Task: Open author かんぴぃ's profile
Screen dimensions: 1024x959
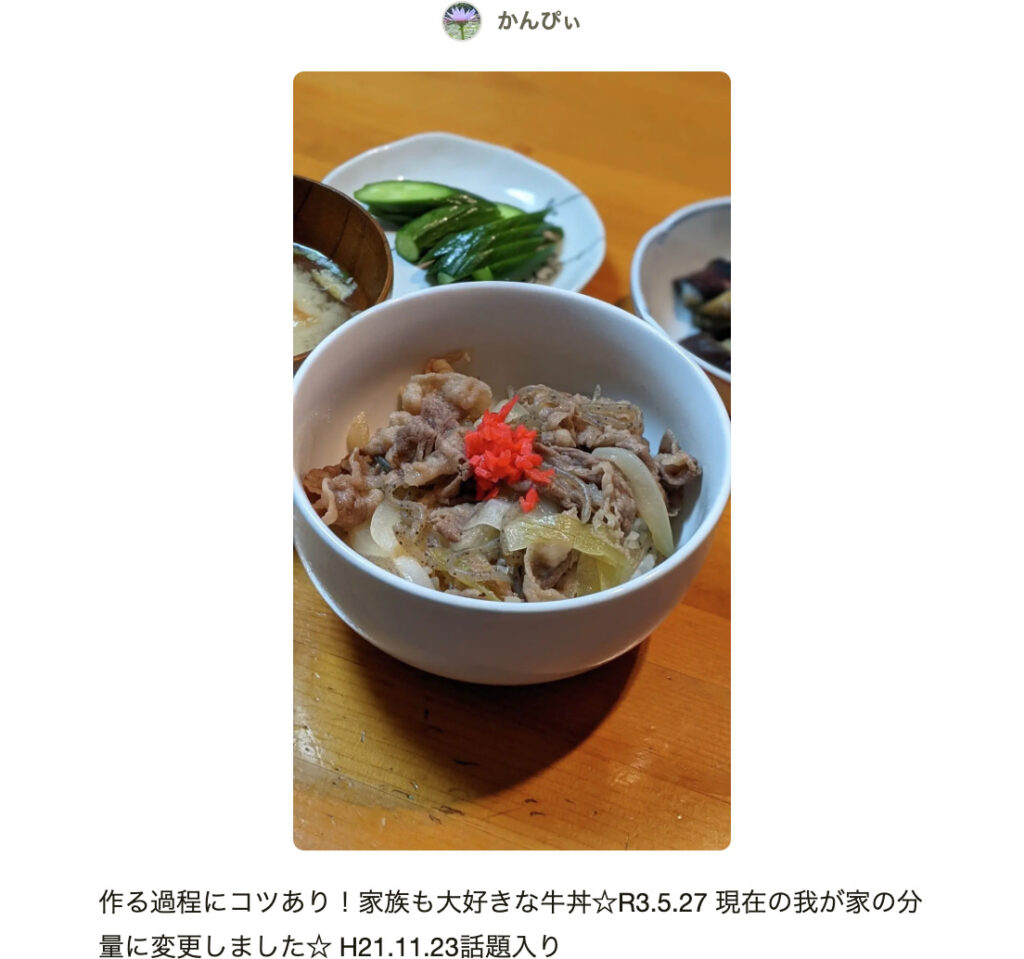Action: click(x=537, y=21)
